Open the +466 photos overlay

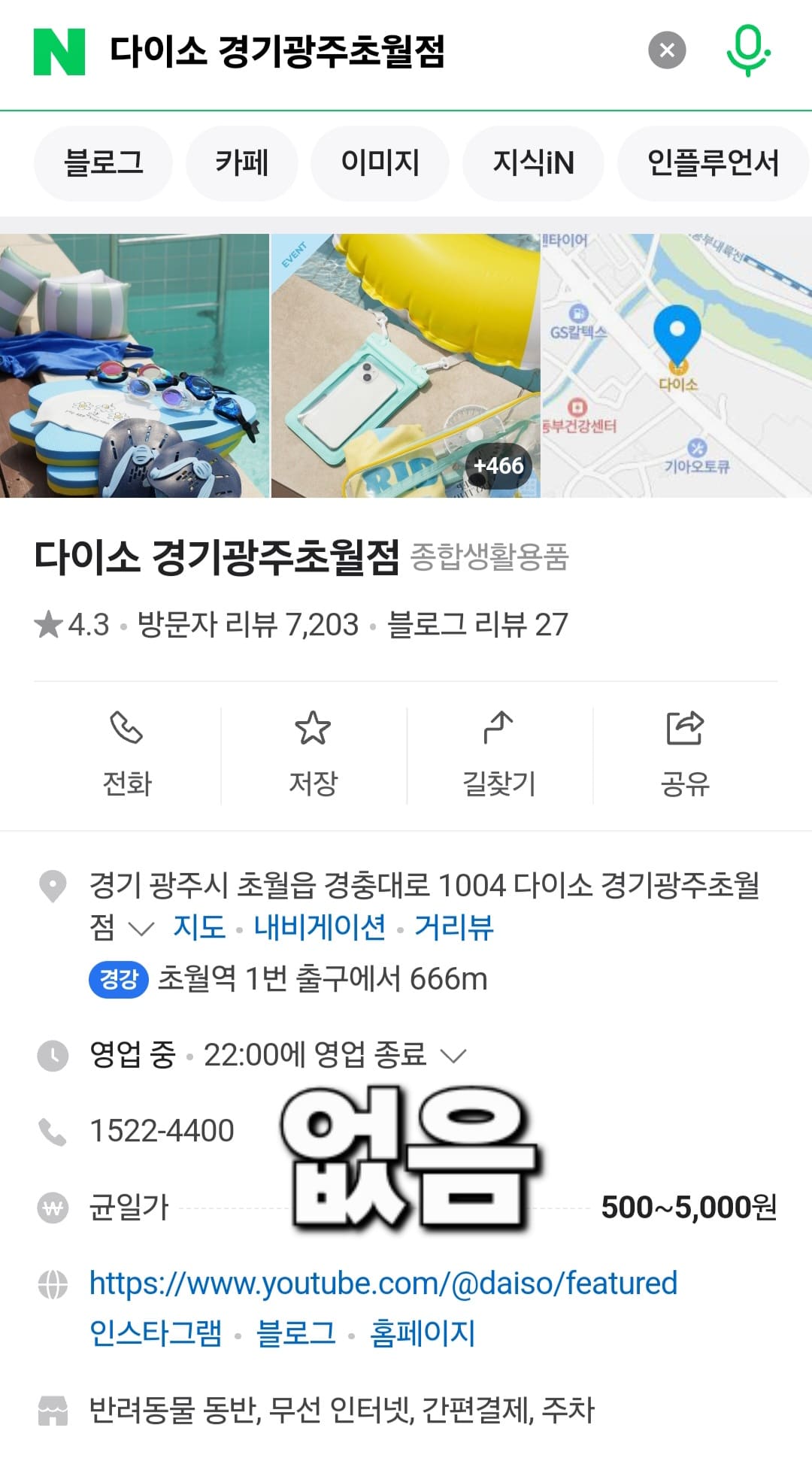pyautogui.click(x=498, y=468)
